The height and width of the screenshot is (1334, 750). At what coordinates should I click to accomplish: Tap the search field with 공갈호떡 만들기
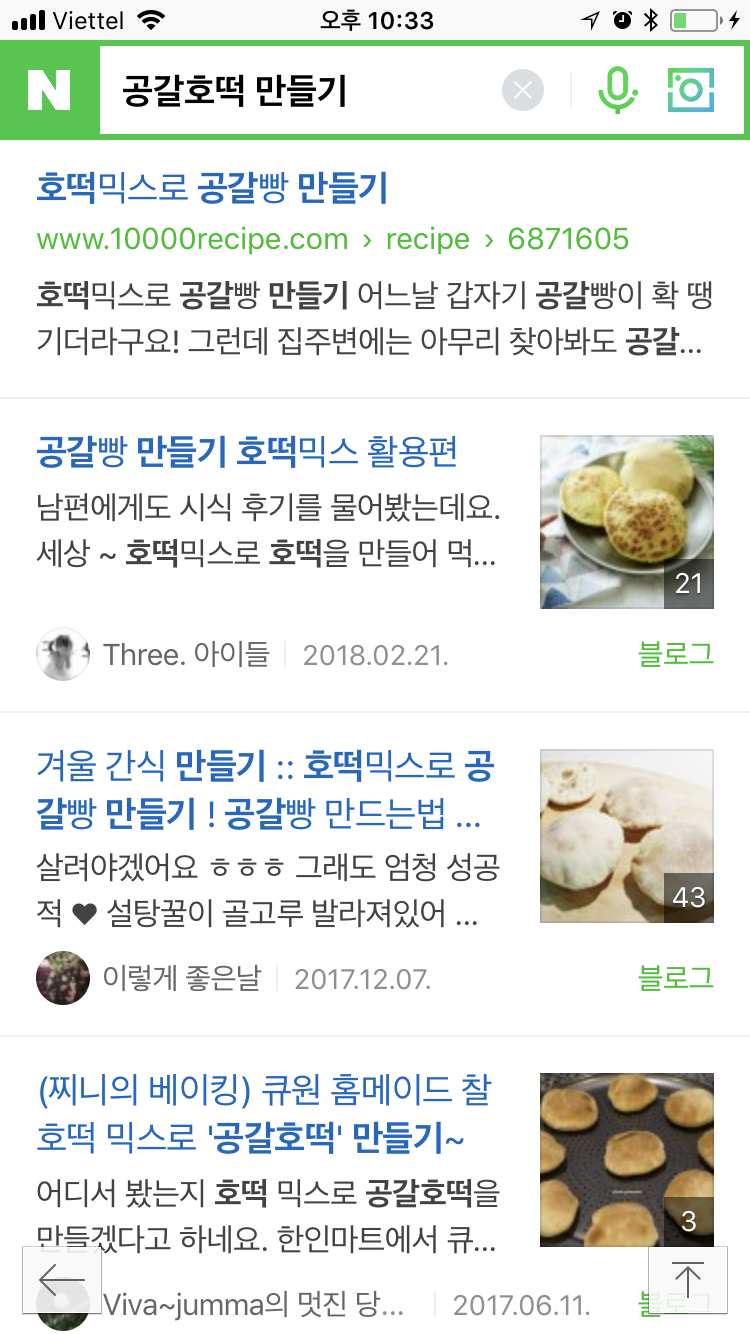point(300,92)
